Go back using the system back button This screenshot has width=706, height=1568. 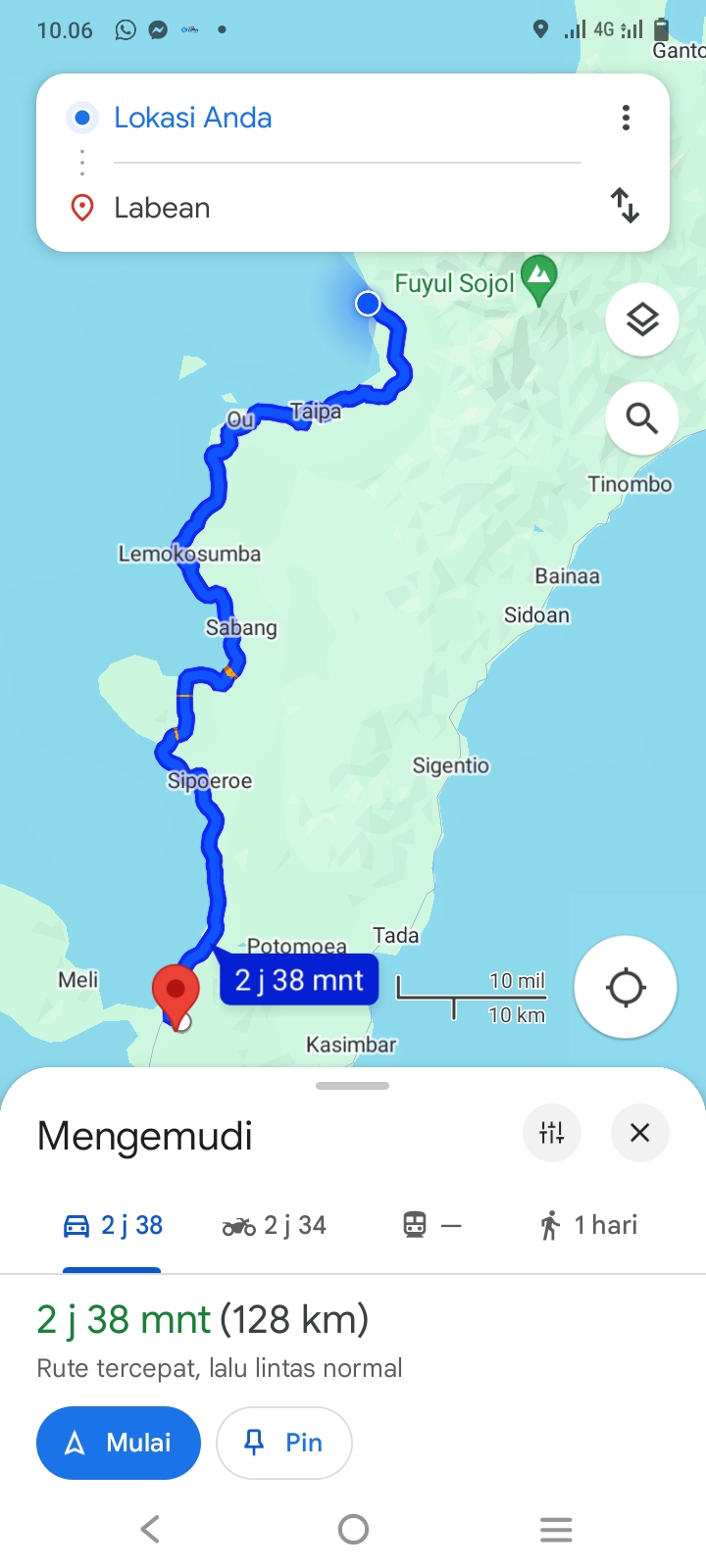150,1529
